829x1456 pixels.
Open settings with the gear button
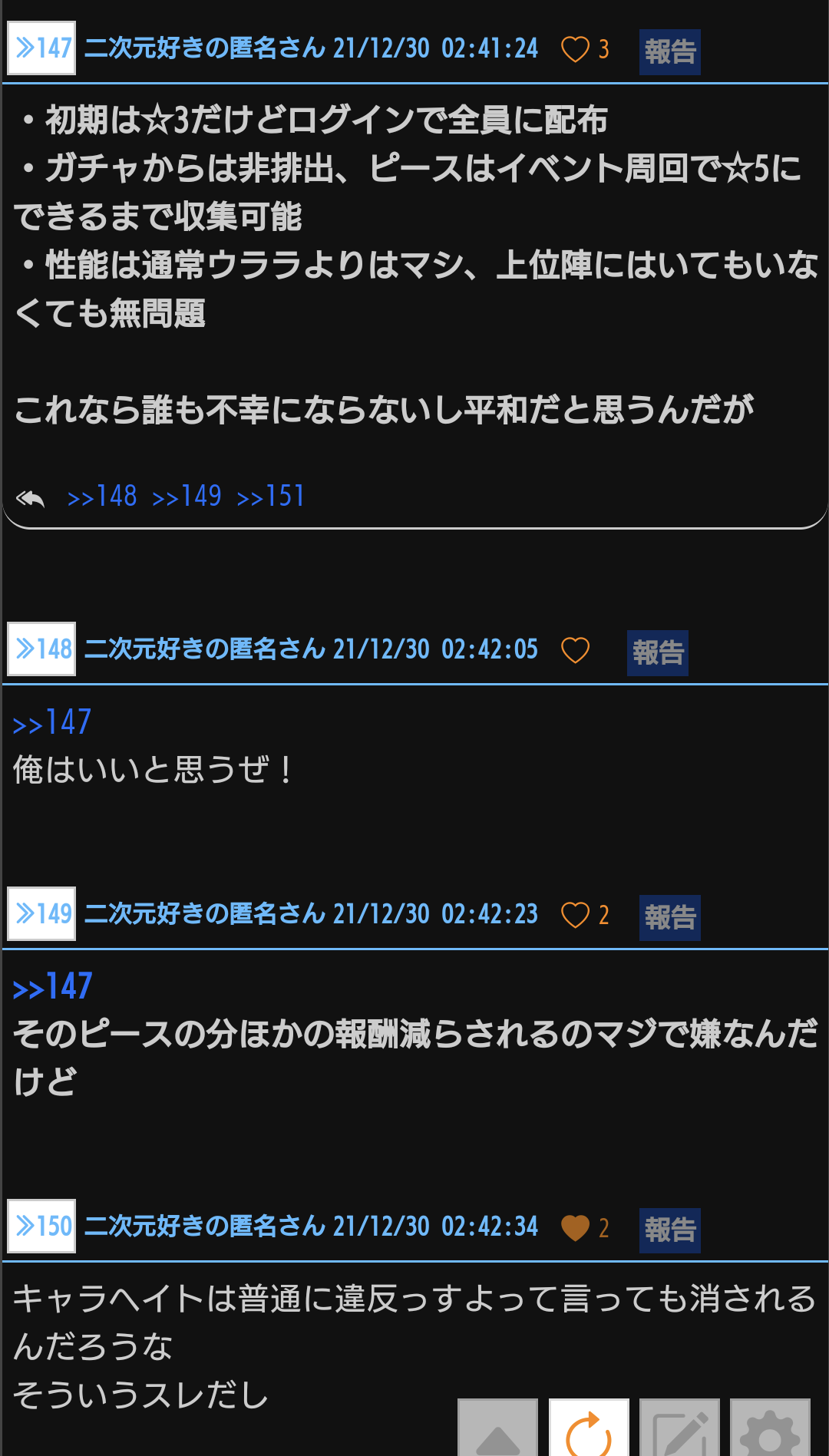pyautogui.click(x=770, y=1428)
